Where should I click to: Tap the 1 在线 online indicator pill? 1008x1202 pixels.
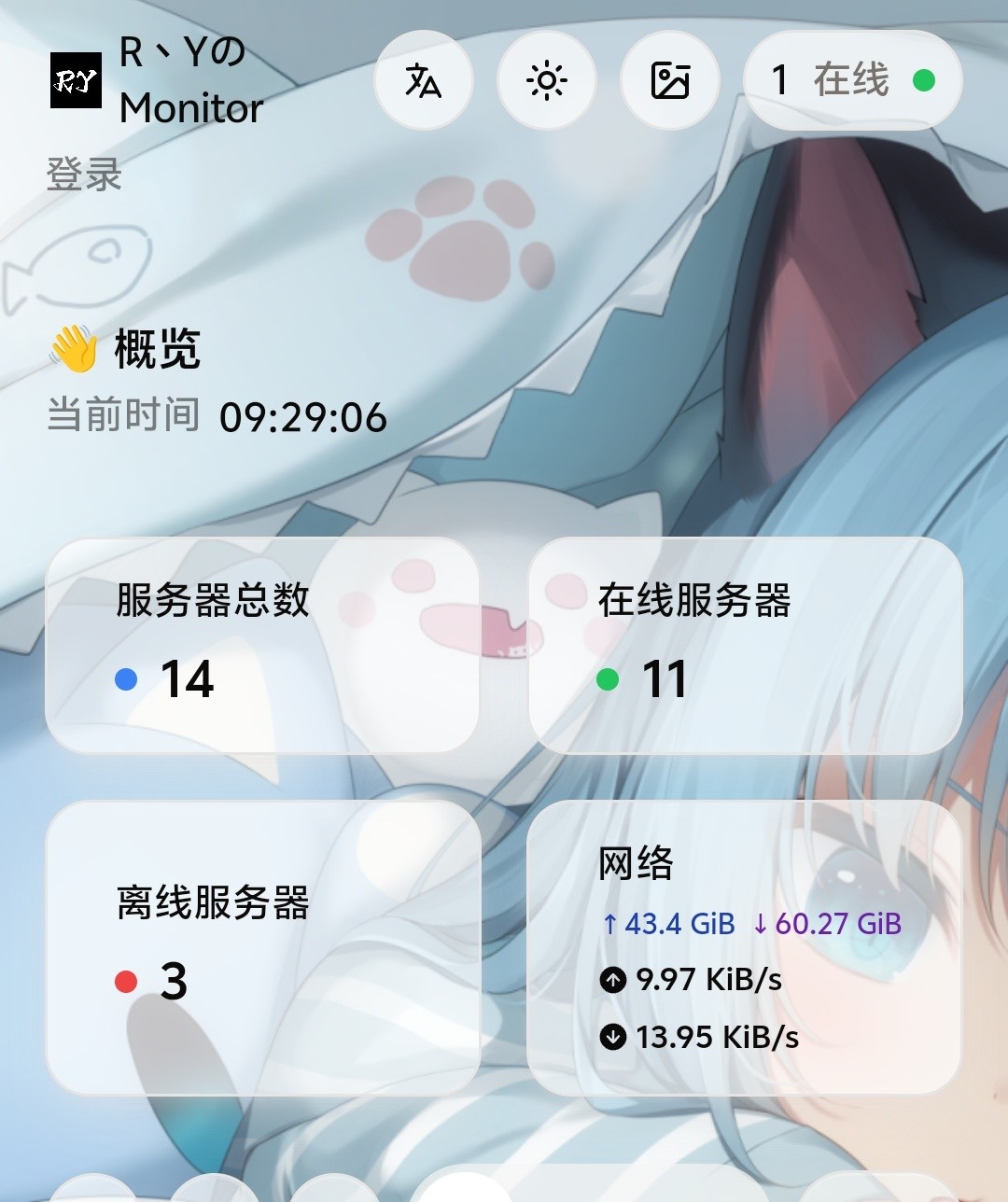tap(852, 81)
